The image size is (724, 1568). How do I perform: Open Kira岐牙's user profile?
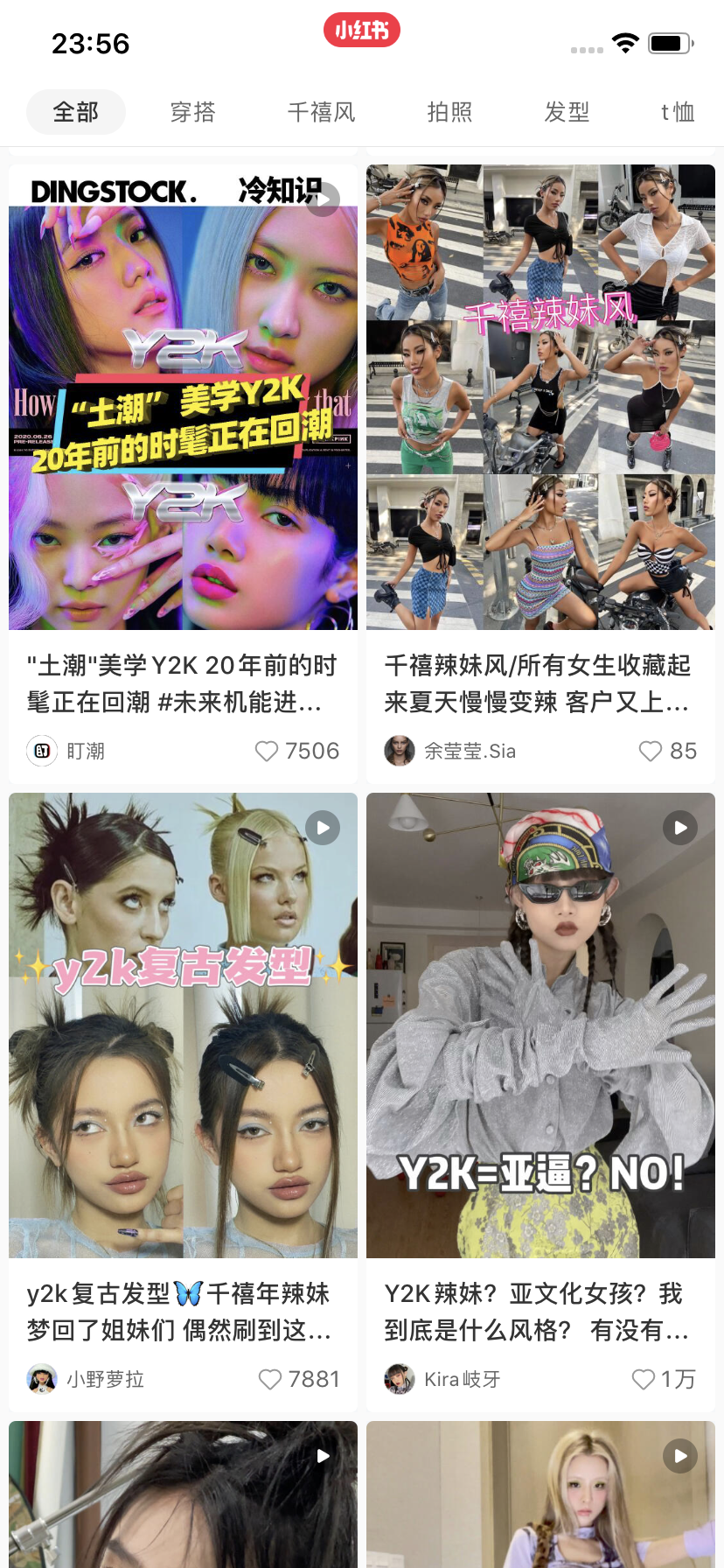point(463,1379)
